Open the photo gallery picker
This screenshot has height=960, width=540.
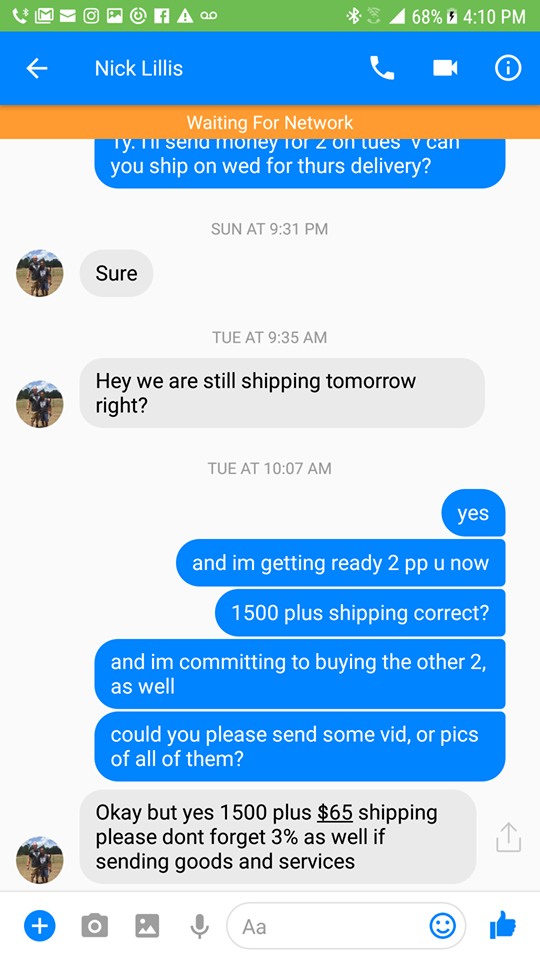(x=147, y=926)
